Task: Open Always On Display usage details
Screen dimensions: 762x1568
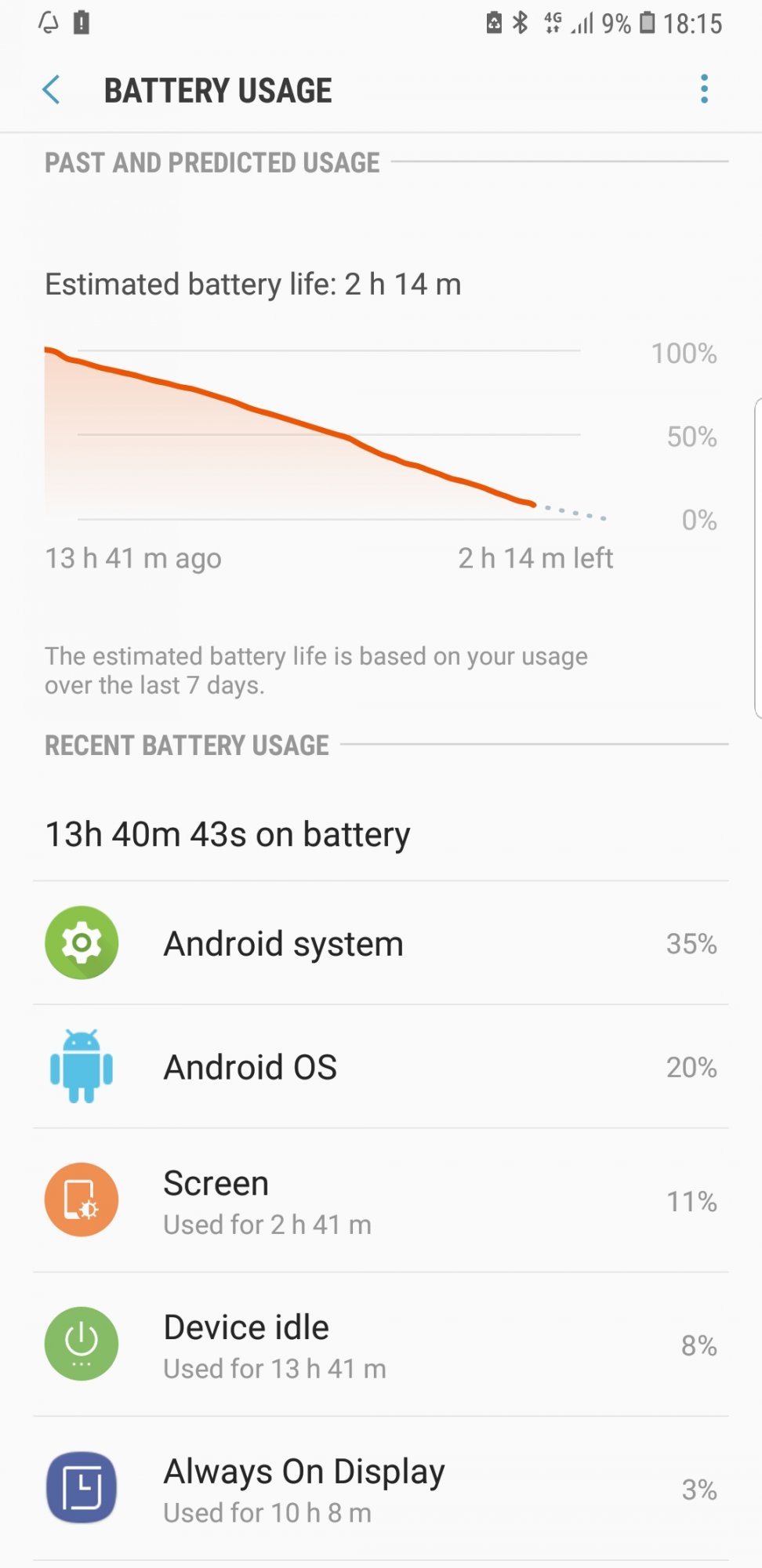Action: click(x=381, y=1489)
